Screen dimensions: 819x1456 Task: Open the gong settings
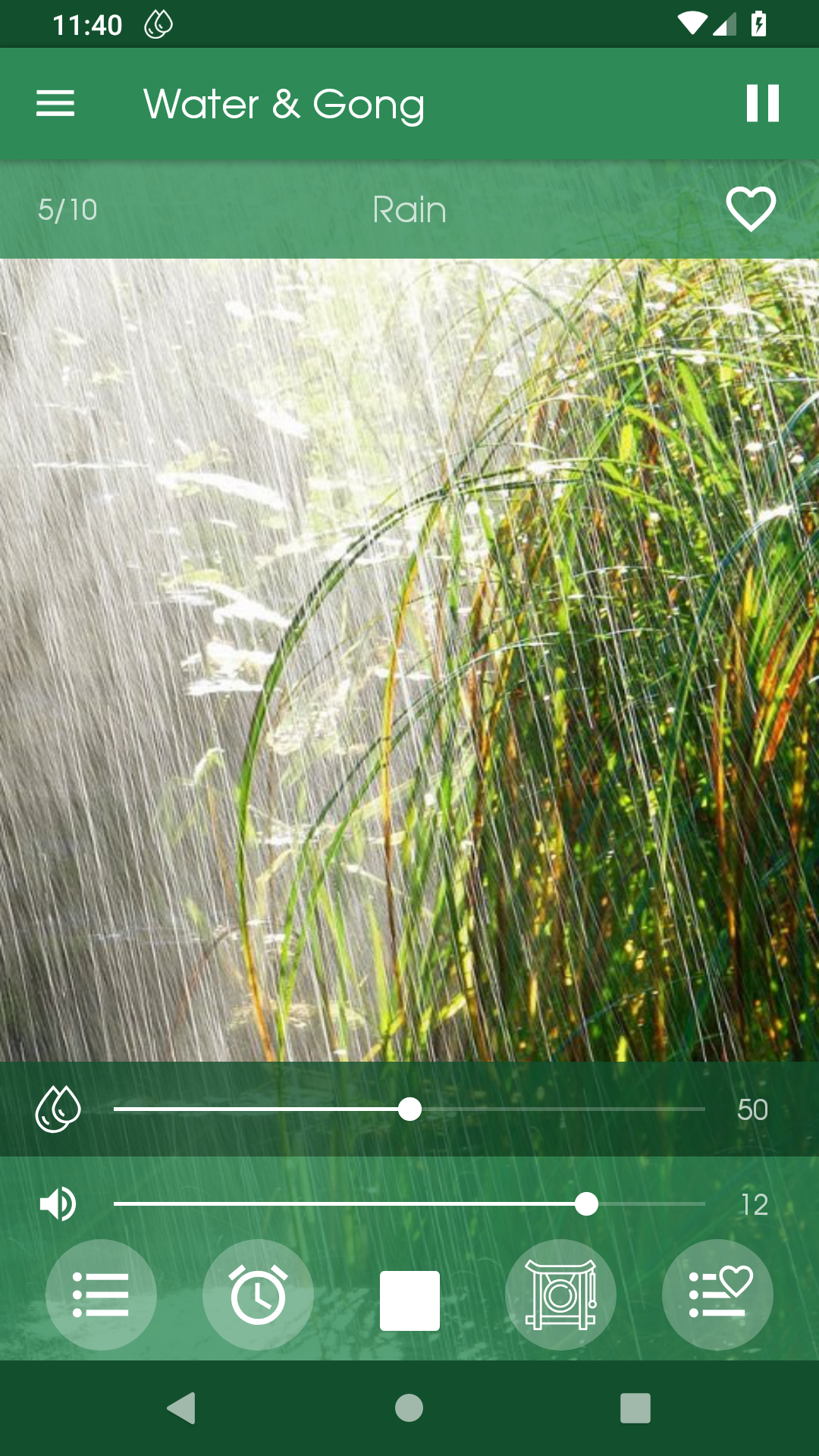pos(560,1294)
